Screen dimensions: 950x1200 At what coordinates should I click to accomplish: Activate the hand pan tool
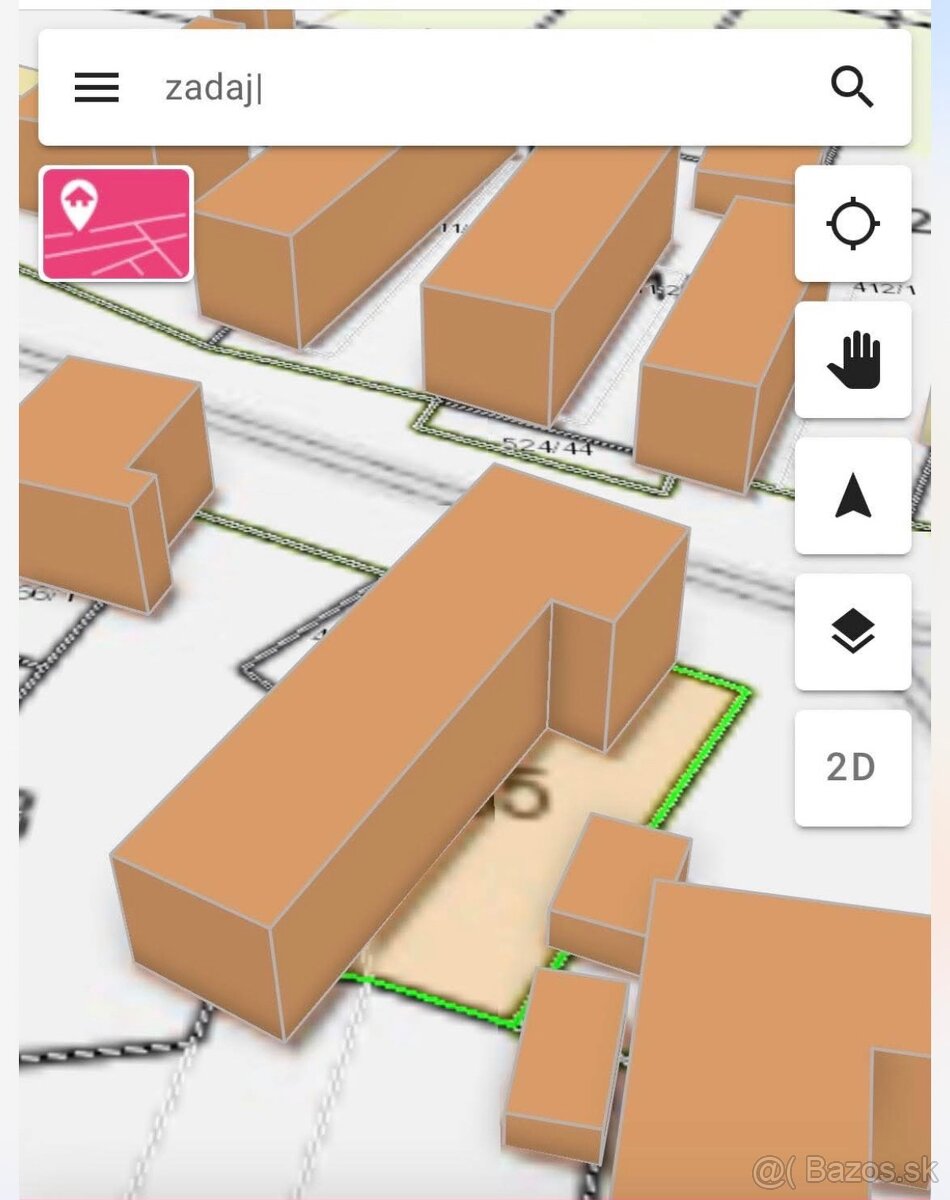pyautogui.click(x=852, y=359)
